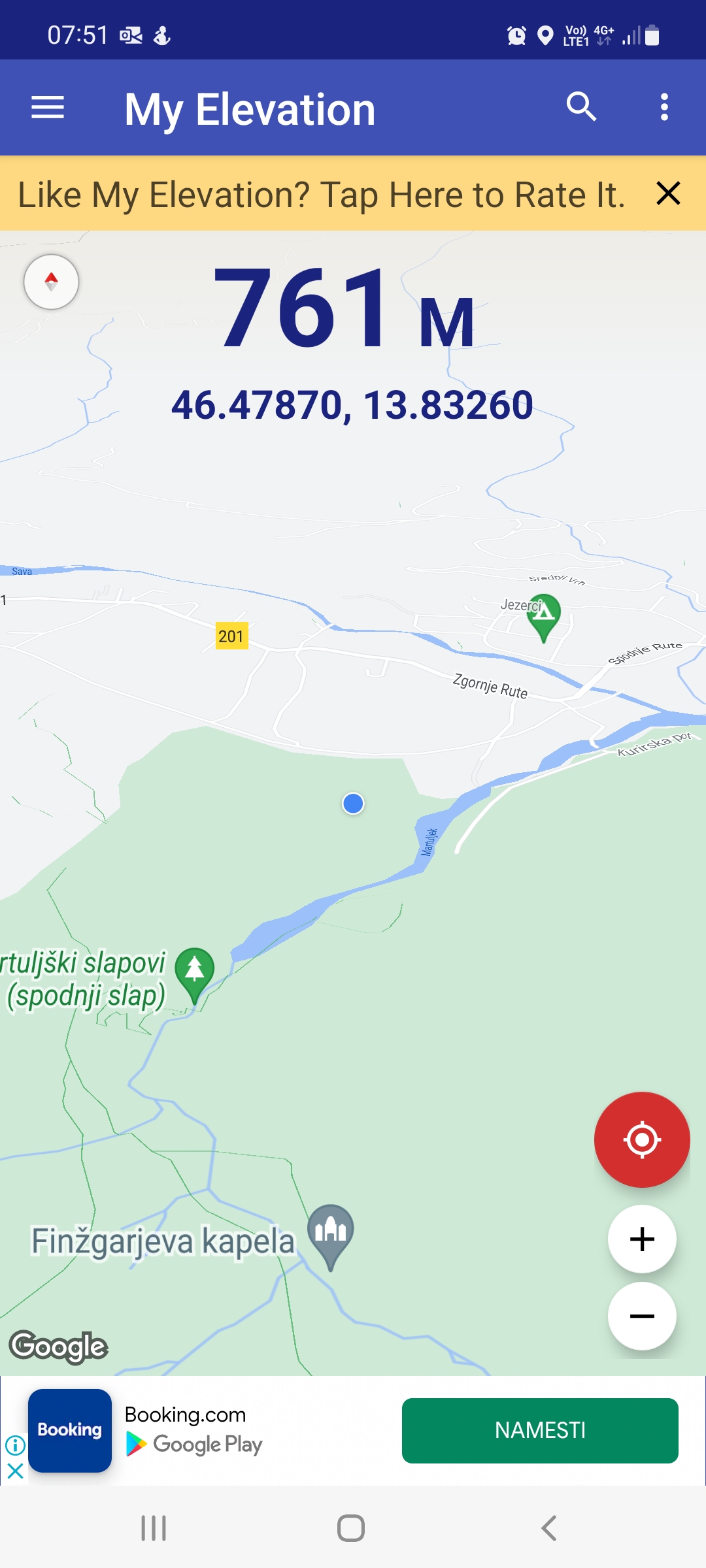The image size is (706, 1568).
Task: Open the recent apps view
Action: (x=154, y=1528)
